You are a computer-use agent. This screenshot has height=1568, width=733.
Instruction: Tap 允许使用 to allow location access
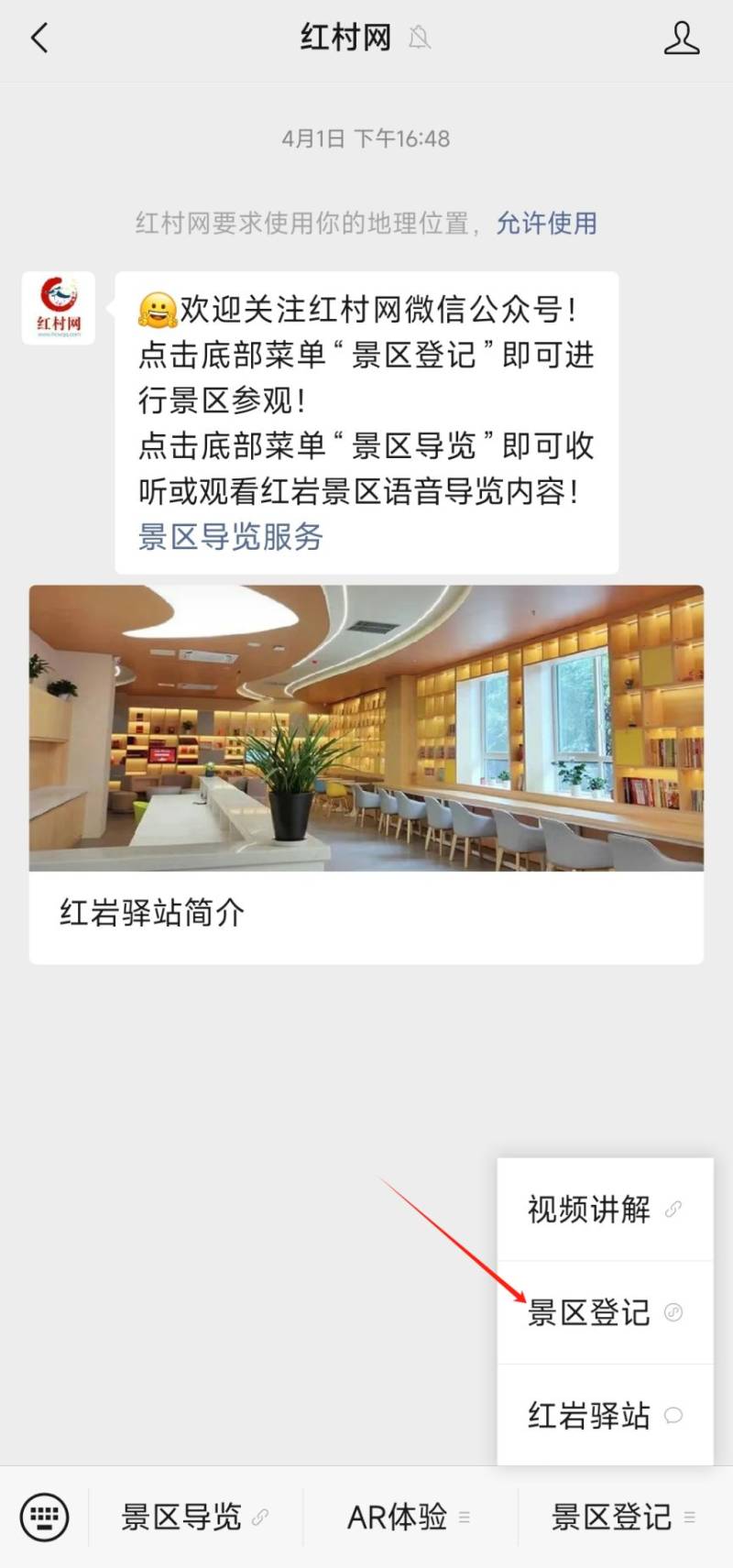point(546,223)
